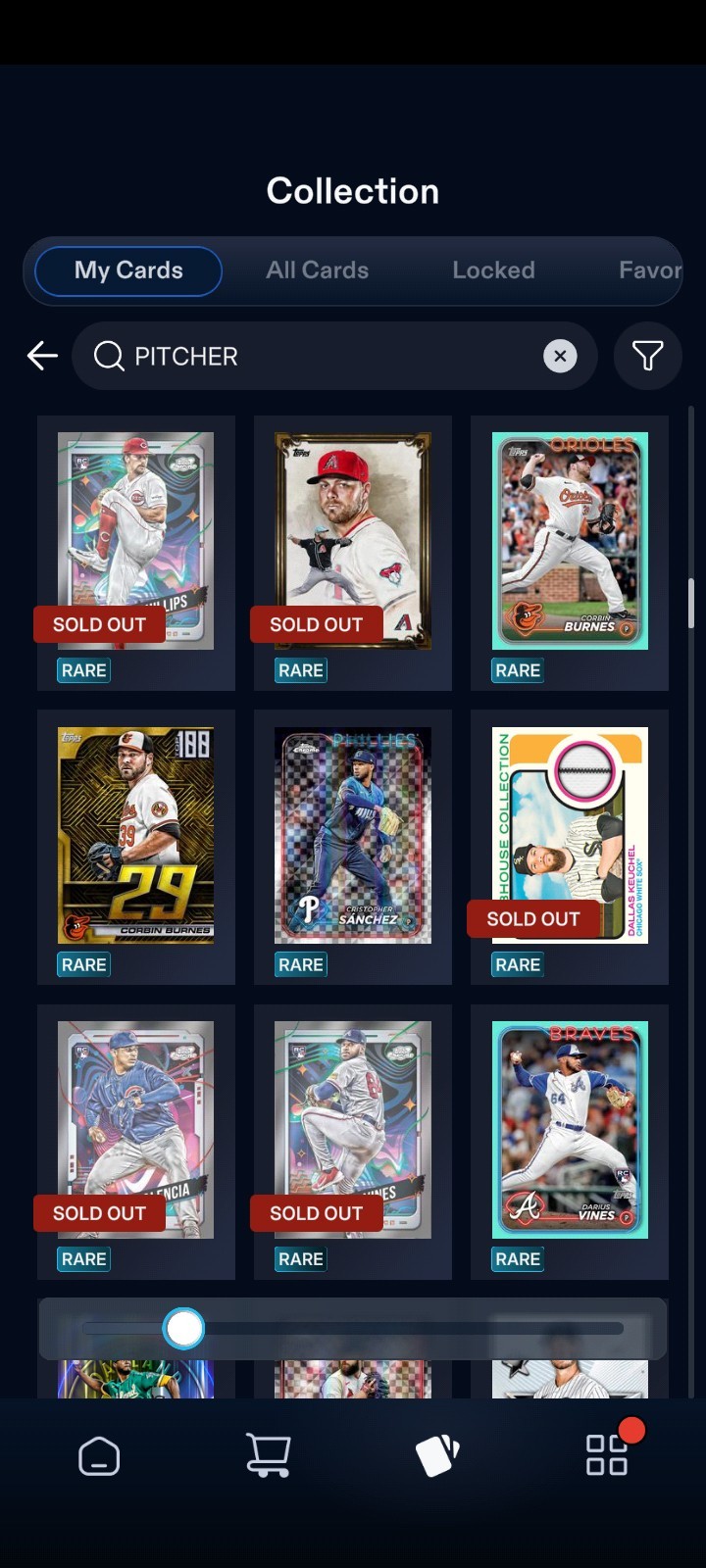Open the Orioles Corbin Burnes card

(x=570, y=541)
